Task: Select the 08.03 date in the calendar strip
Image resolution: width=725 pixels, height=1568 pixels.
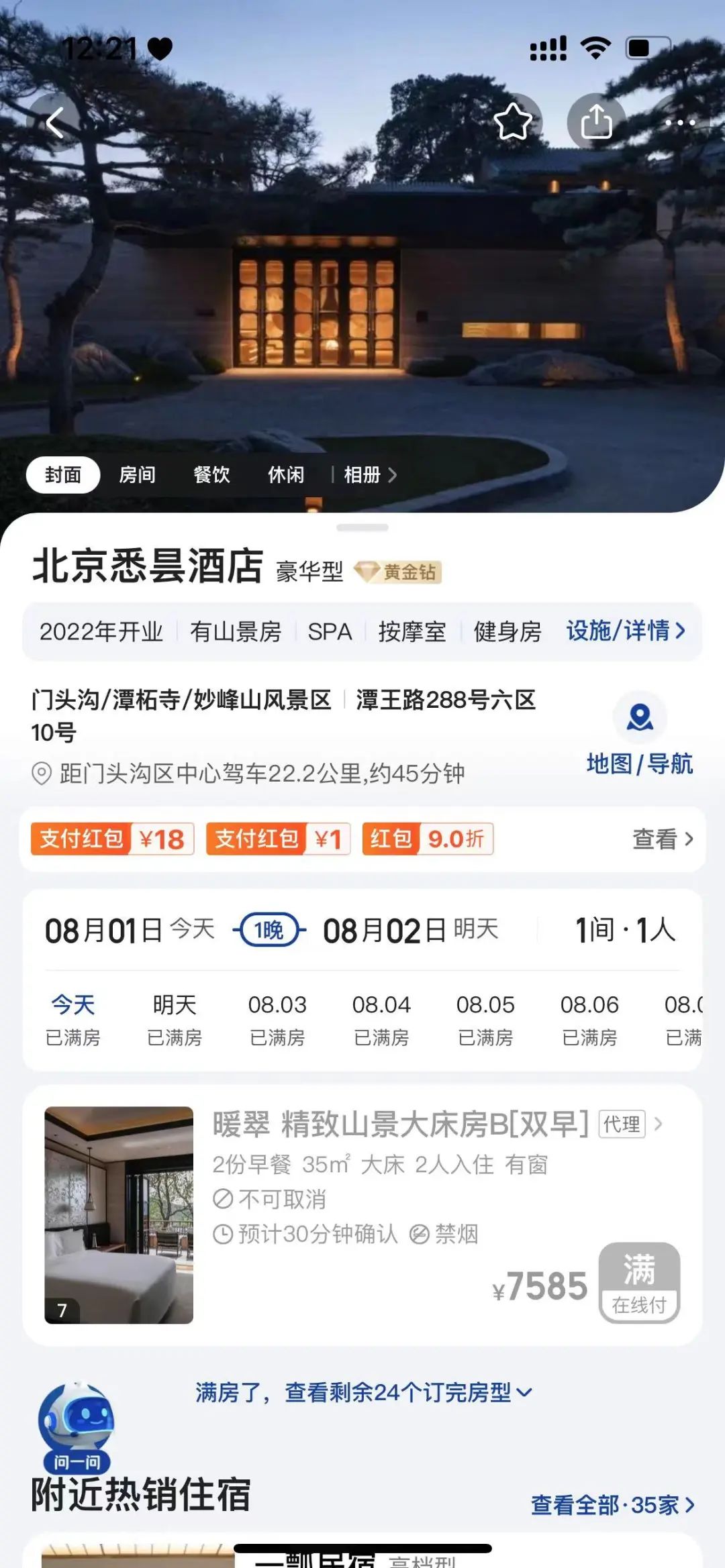Action: (277, 1020)
